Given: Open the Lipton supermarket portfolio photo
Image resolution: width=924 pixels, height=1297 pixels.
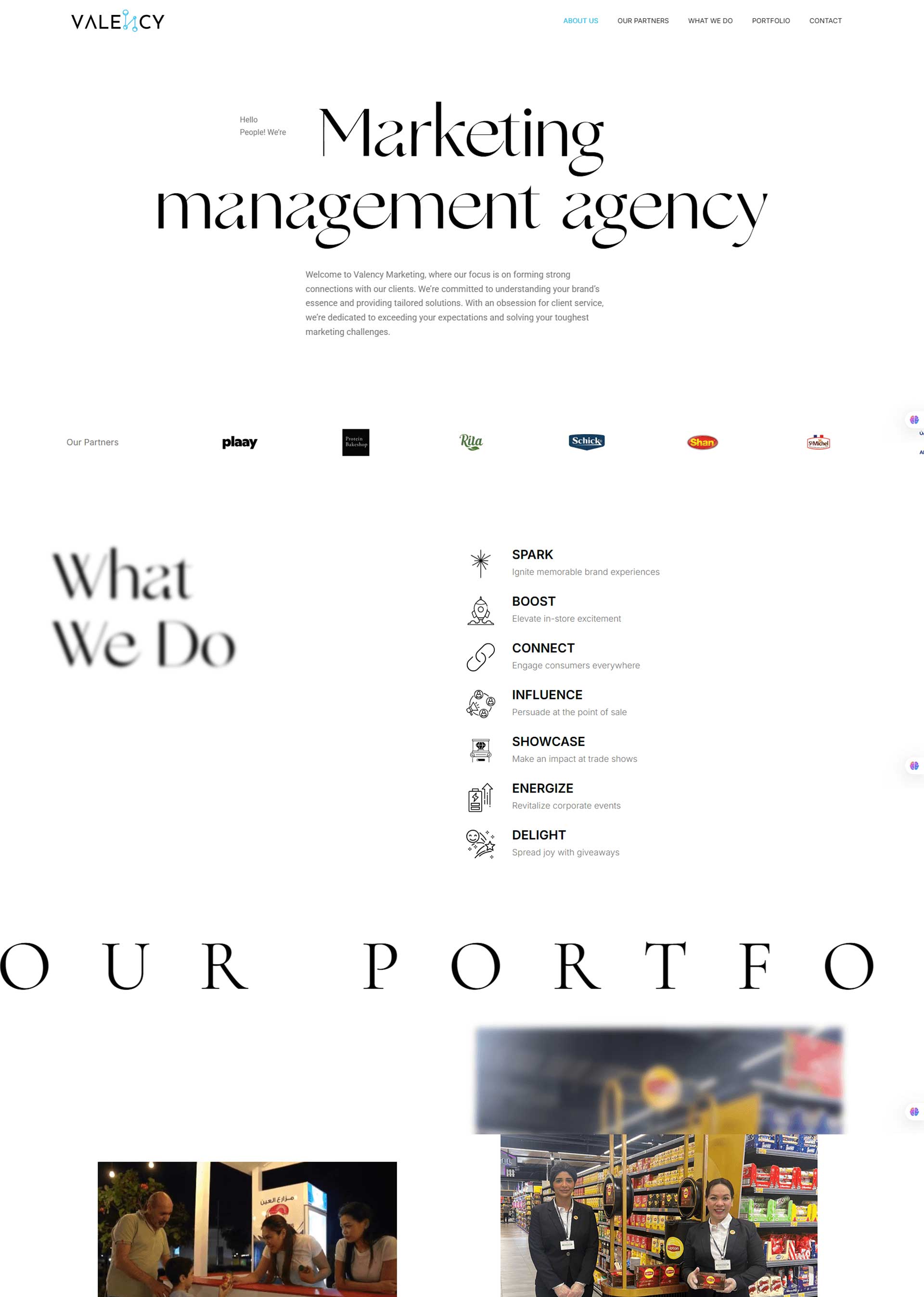Looking at the screenshot, I should [658, 1215].
